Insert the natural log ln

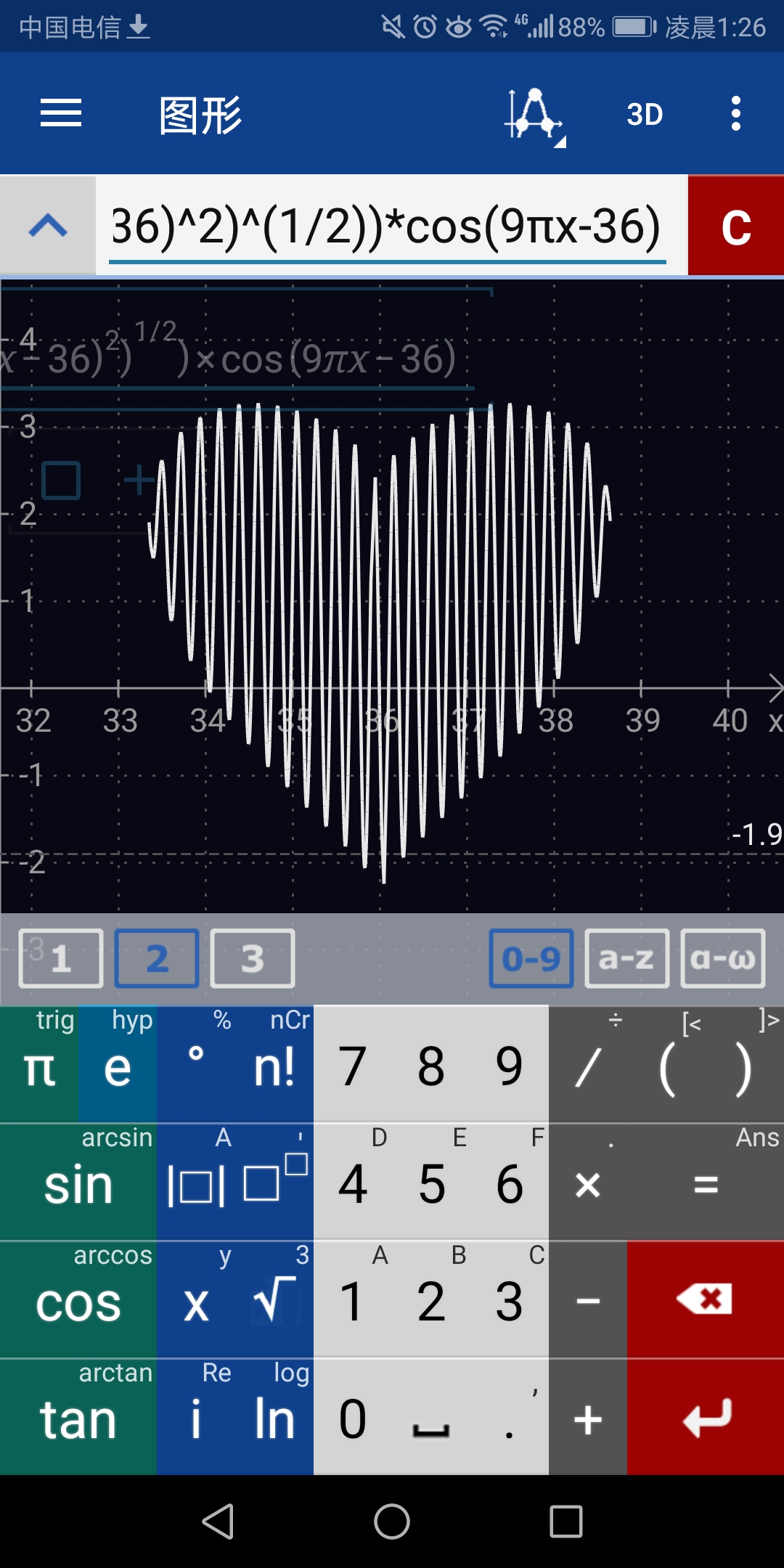pos(274,1420)
